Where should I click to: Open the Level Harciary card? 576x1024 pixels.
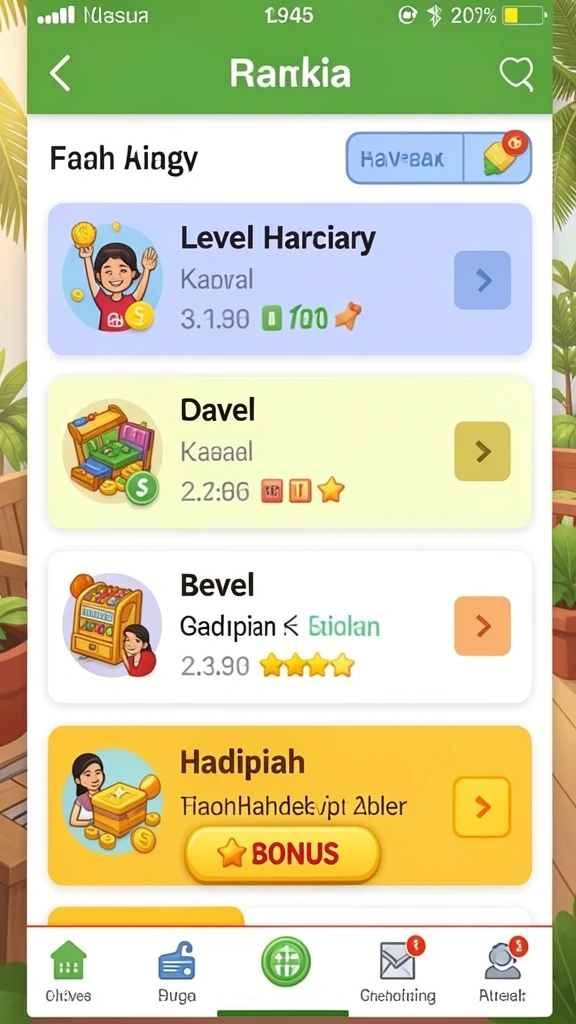289,279
